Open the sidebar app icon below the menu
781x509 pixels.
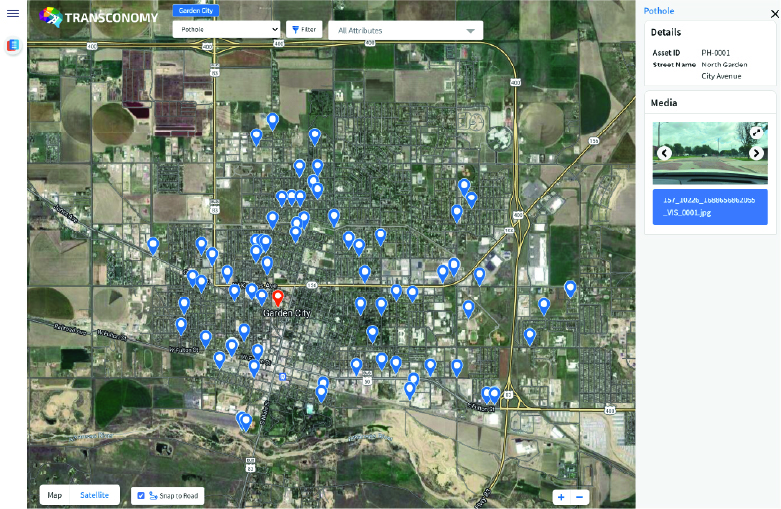[13, 45]
